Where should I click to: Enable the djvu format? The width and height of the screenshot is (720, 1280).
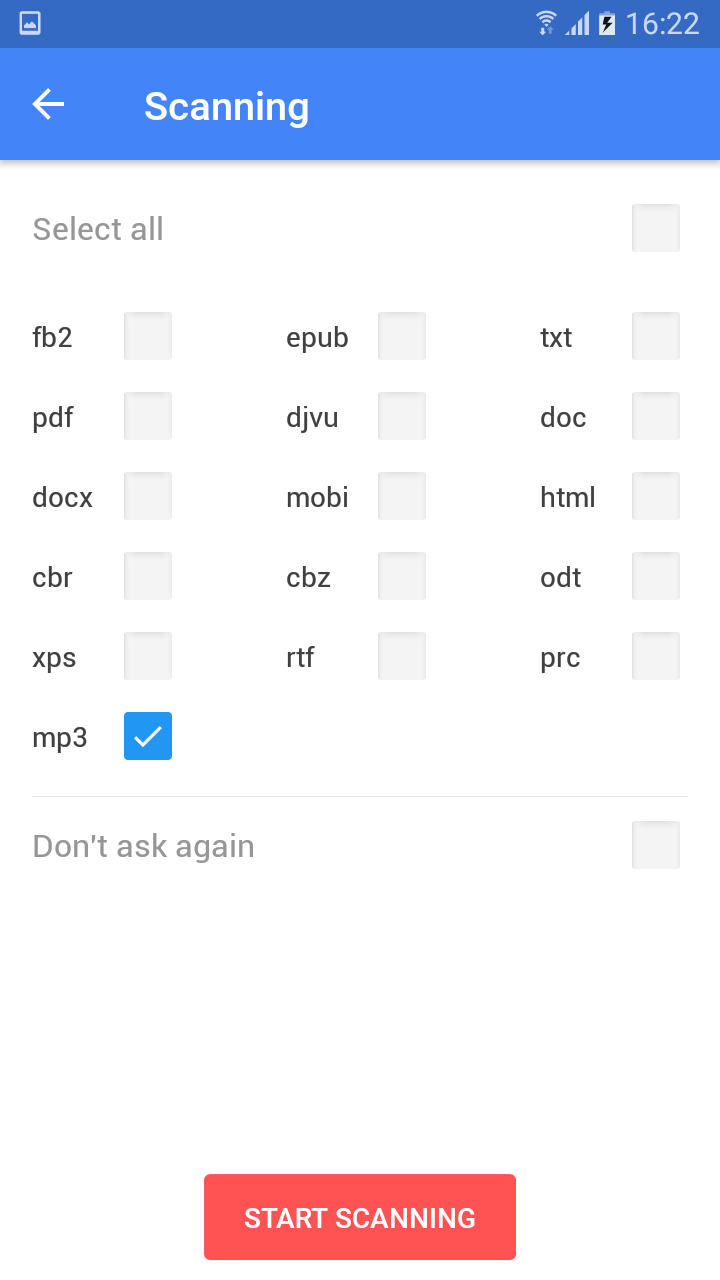tap(402, 416)
